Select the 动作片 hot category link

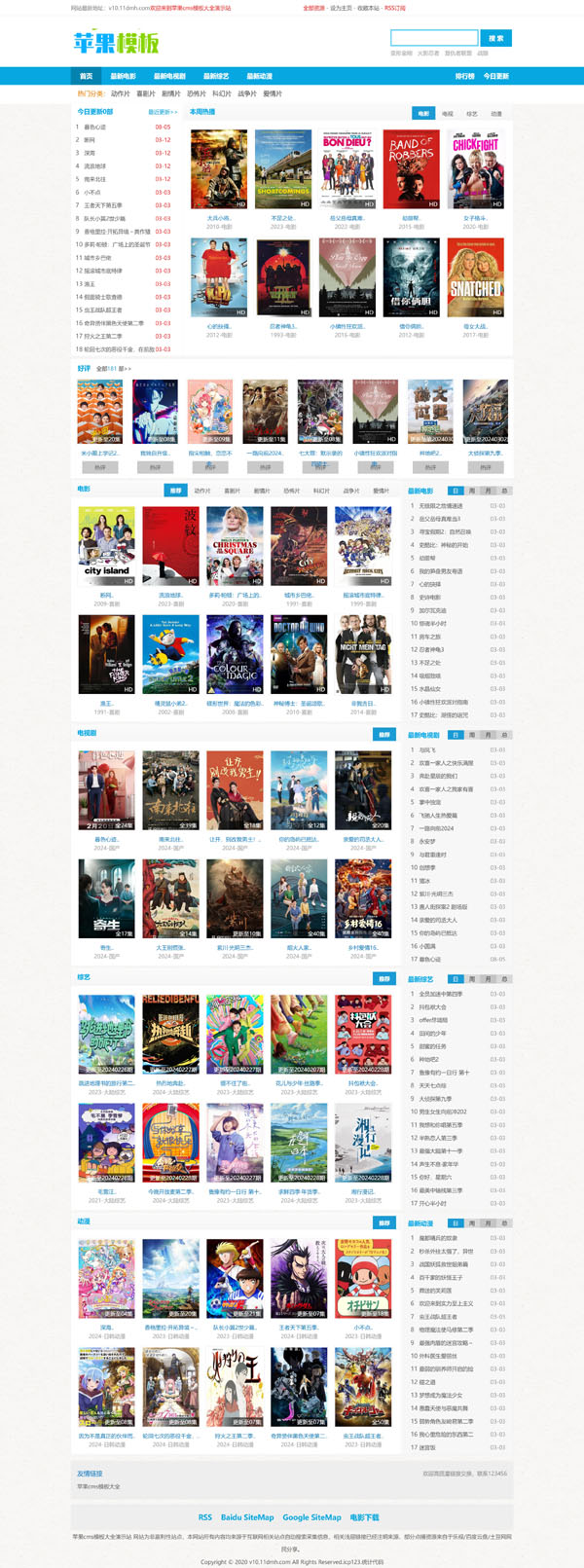(120, 94)
